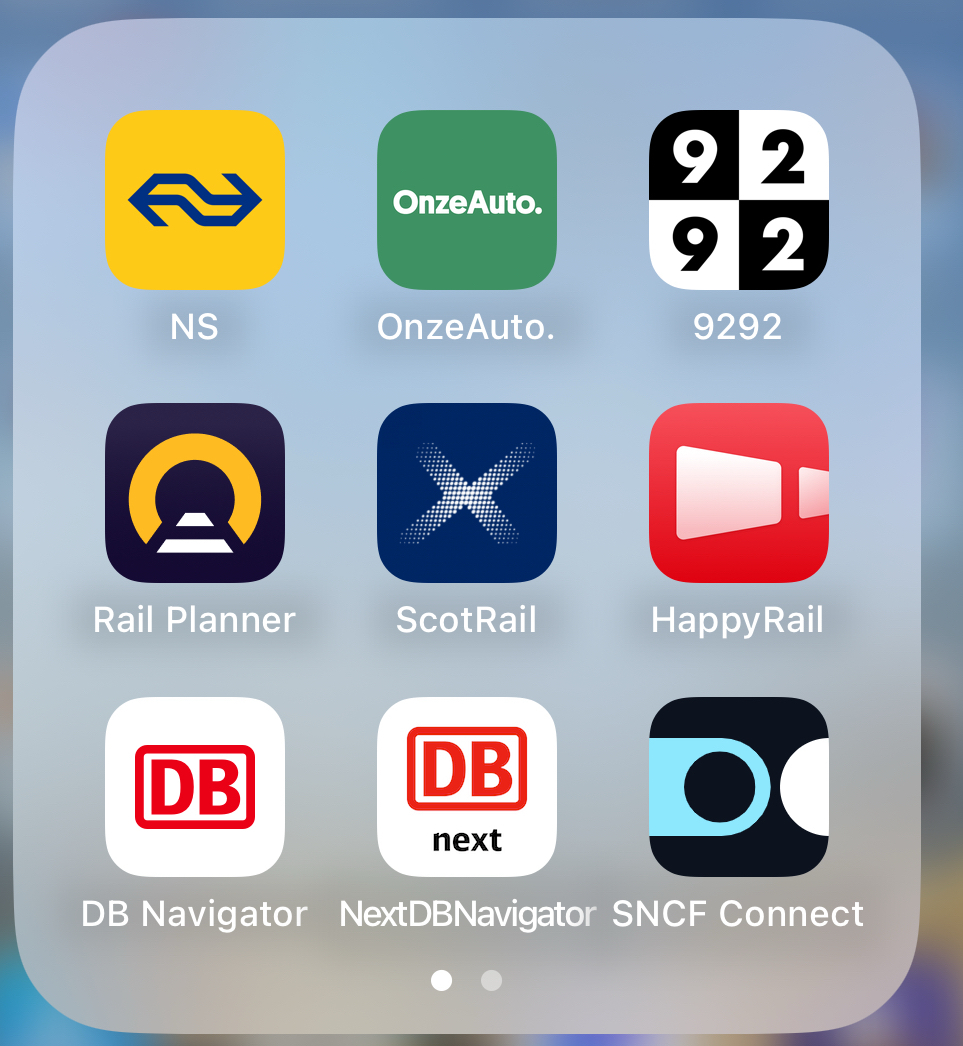Viewport: 963px width, 1046px height.
Task: Open the ScotRail app
Action: pos(467,493)
